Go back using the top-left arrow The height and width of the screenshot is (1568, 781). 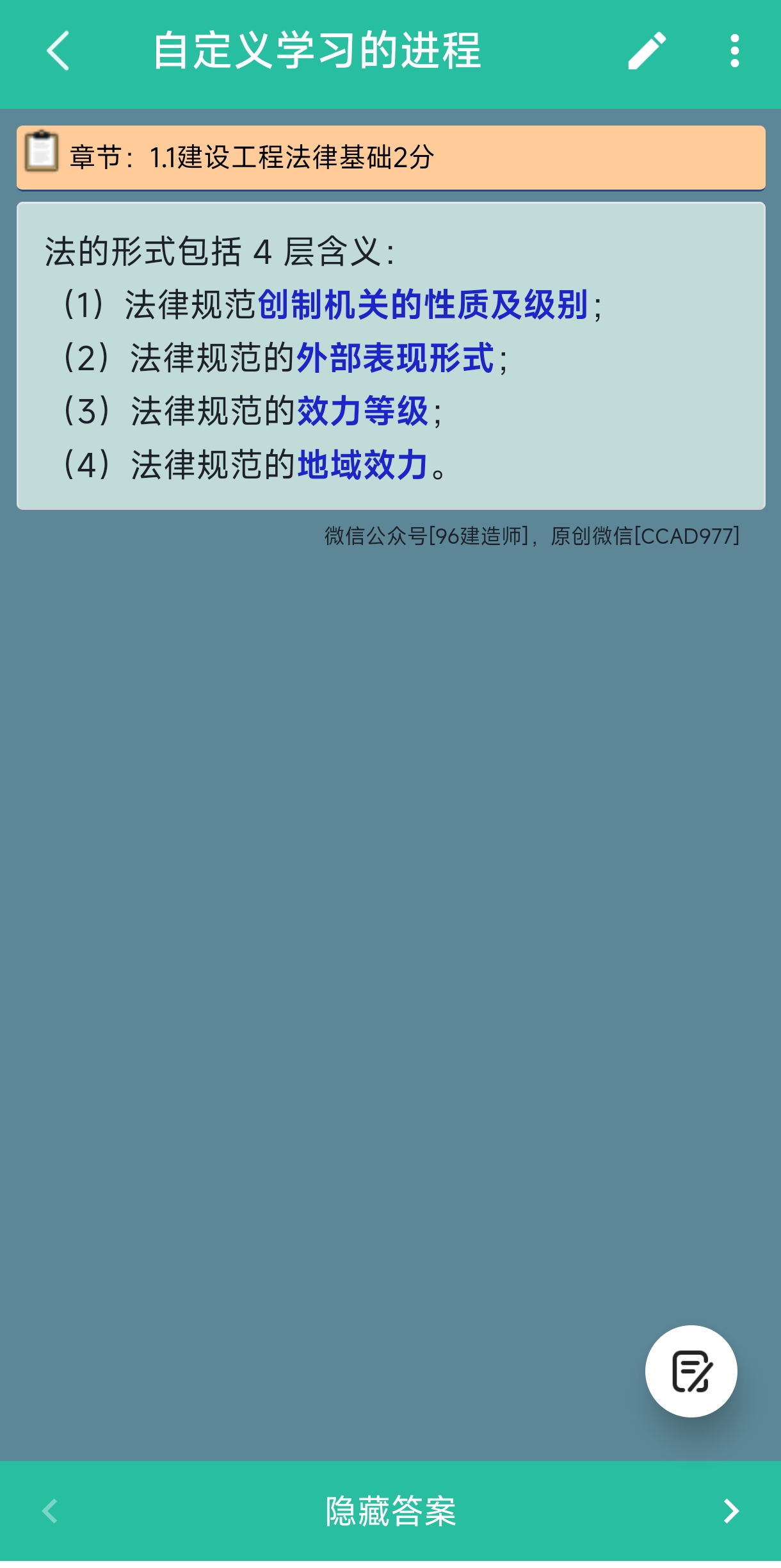click(x=58, y=51)
